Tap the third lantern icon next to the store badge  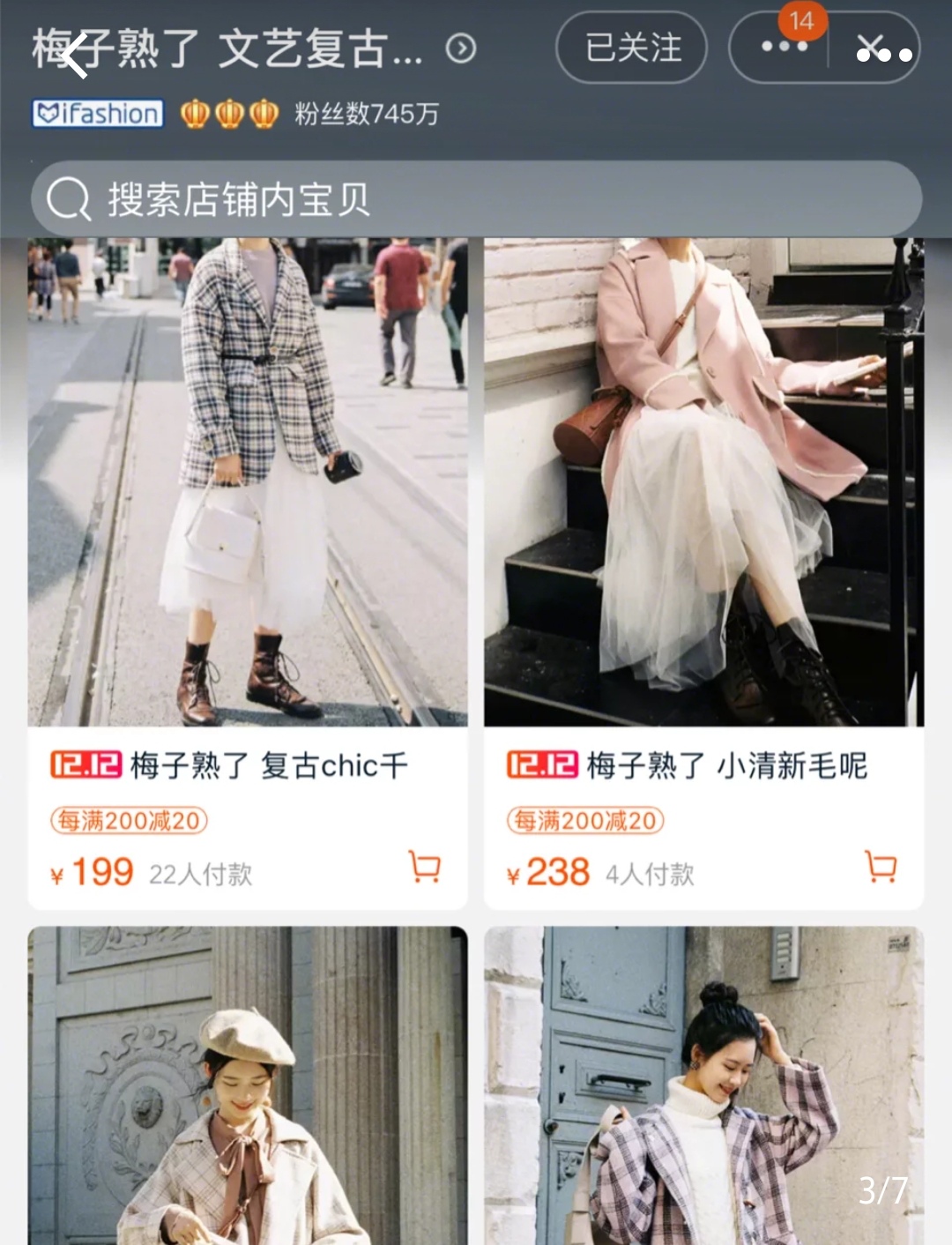pyautogui.click(x=262, y=114)
